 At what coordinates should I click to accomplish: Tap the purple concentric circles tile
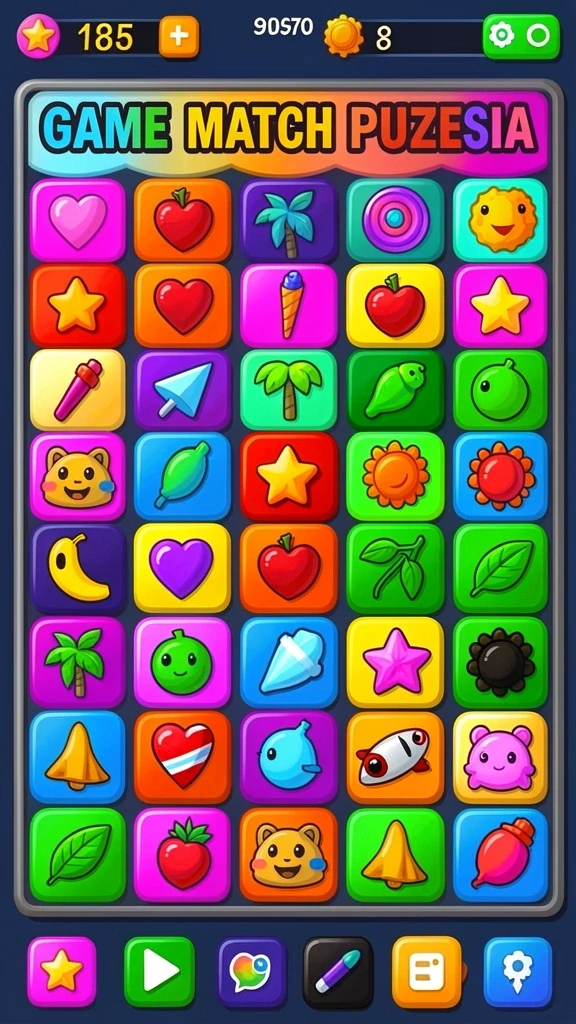click(x=395, y=221)
